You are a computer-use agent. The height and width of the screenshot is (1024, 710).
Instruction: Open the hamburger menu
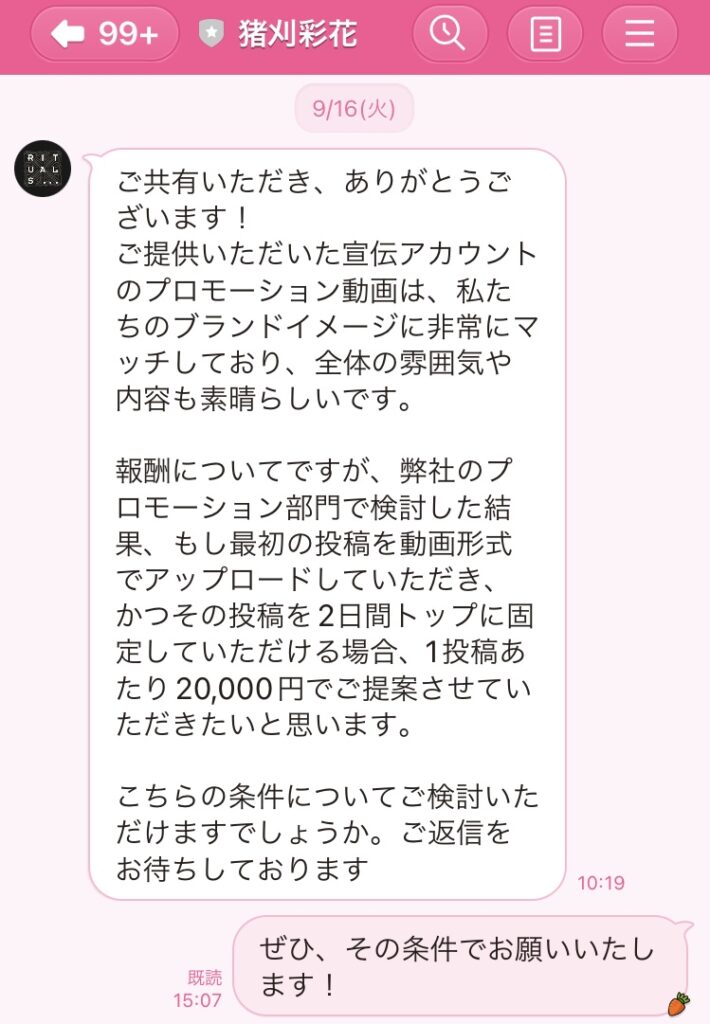(x=639, y=34)
